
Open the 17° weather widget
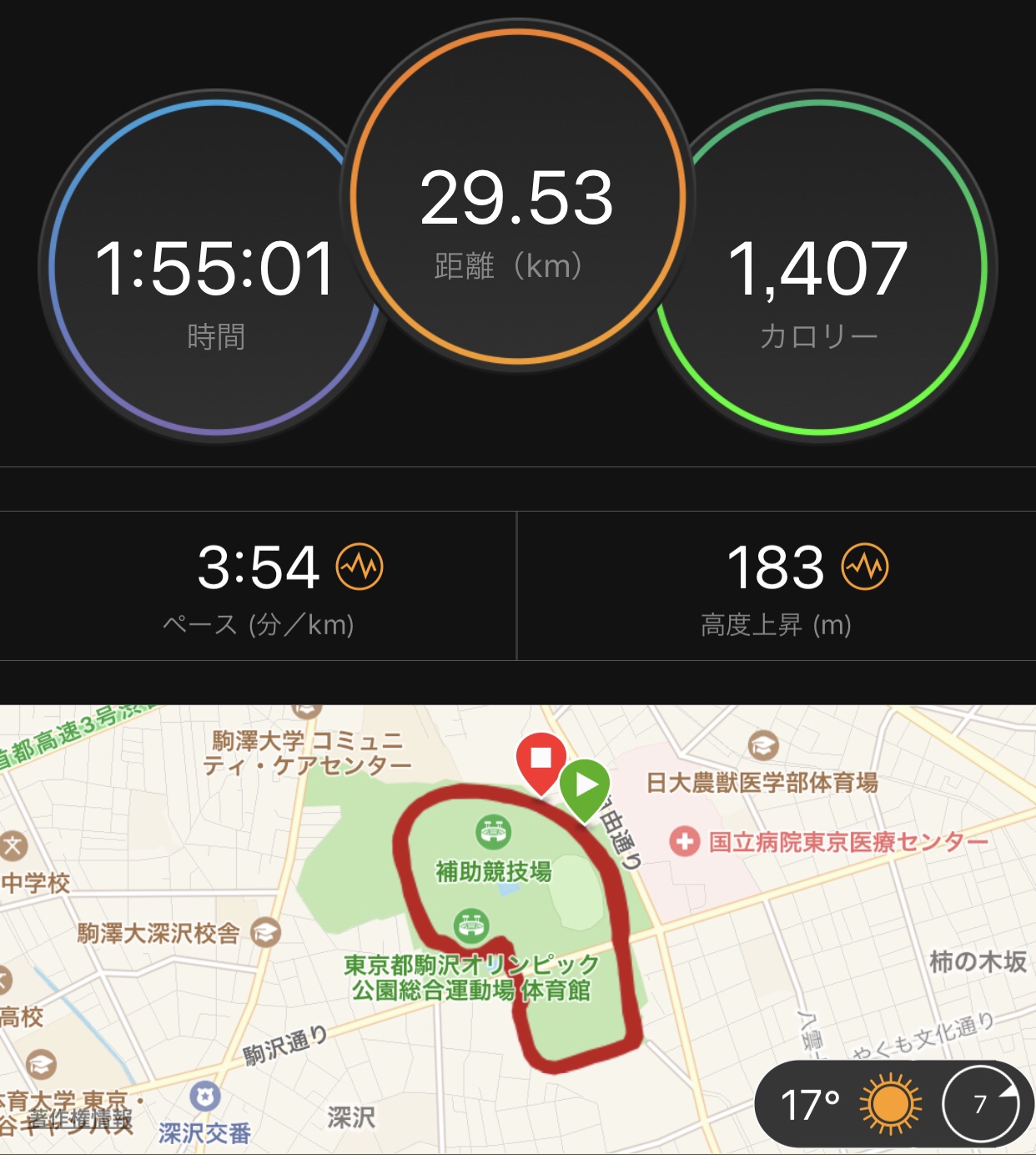tap(847, 1104)
